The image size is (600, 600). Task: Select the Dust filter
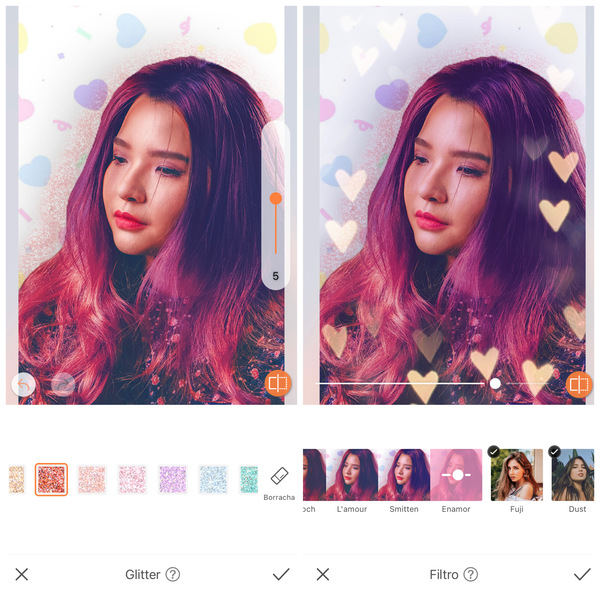(x=577, y=475)
